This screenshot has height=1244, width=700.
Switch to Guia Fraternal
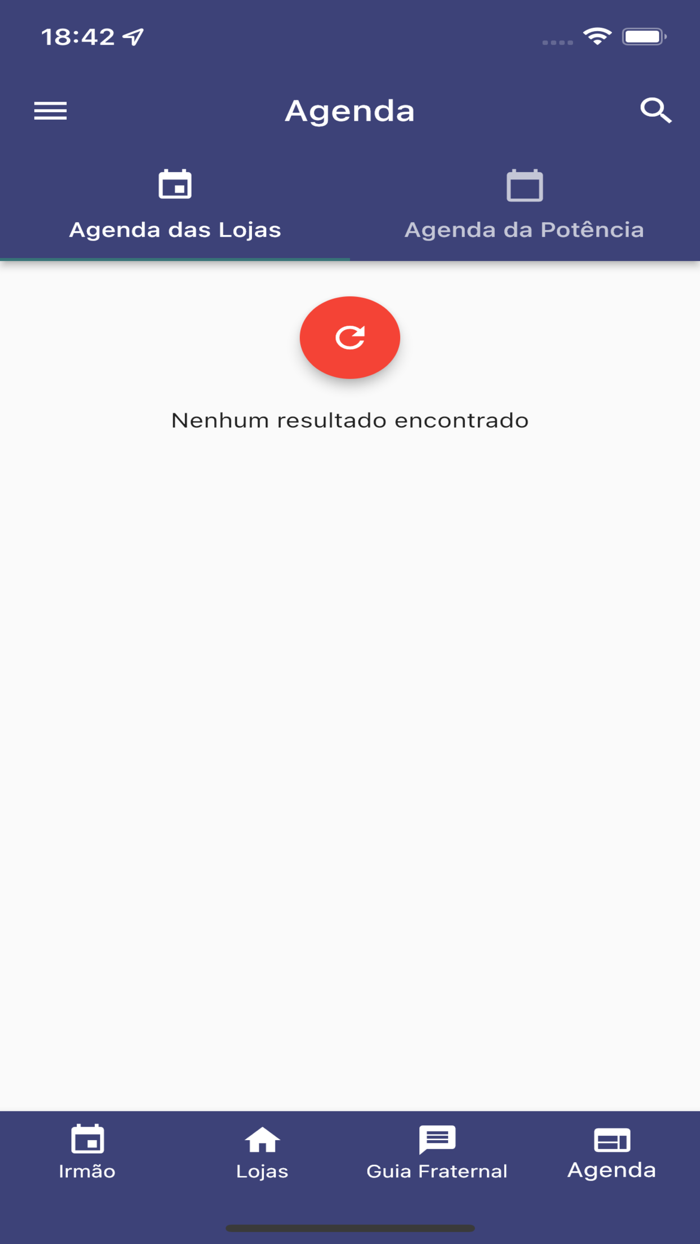pos(437,1152)
